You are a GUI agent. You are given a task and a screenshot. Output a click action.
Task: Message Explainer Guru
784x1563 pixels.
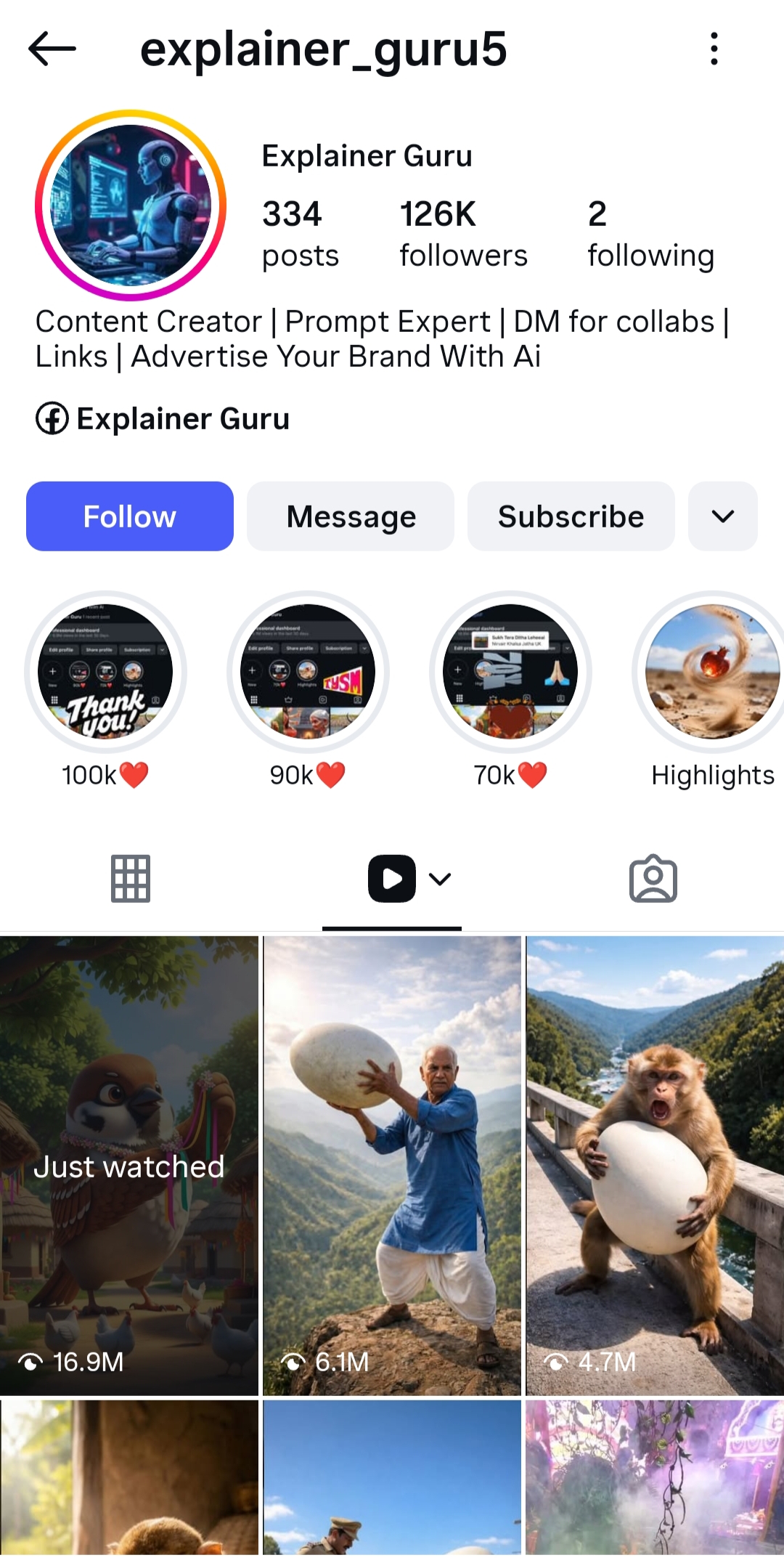pos(351,516)
